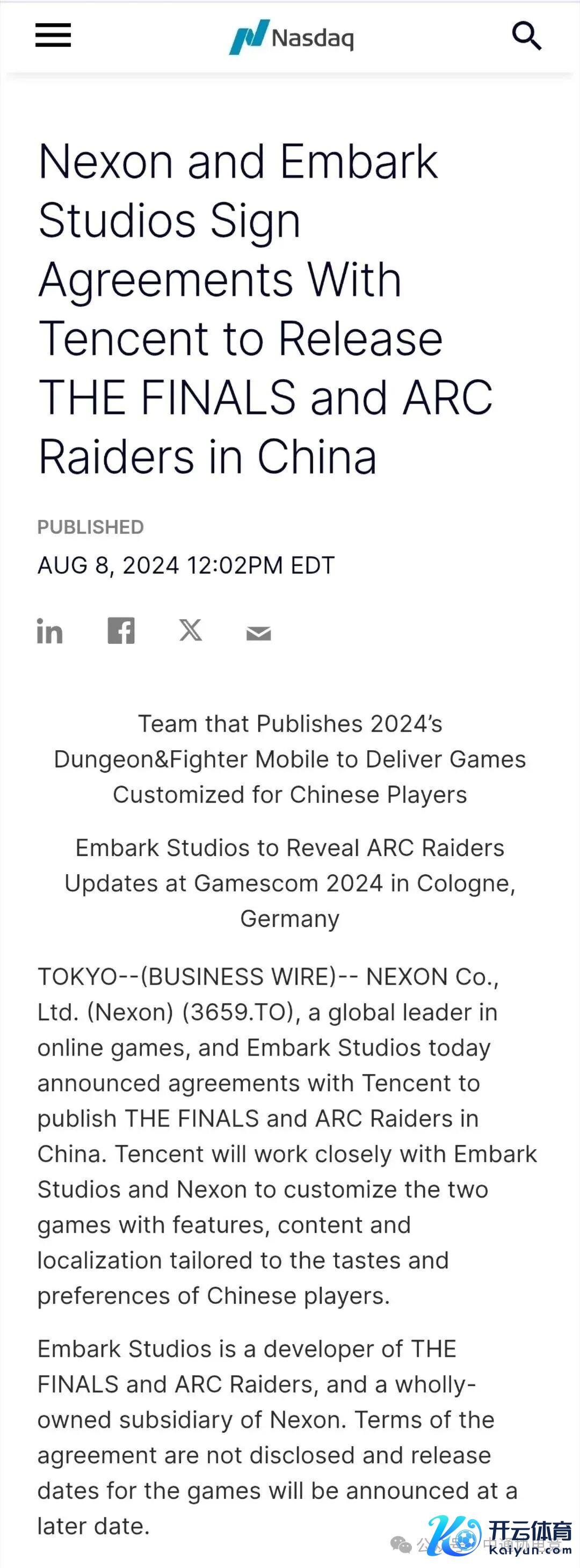This screenshot has height=1568, width=580.
Task: Open the search magnifier
Action: 526,36
